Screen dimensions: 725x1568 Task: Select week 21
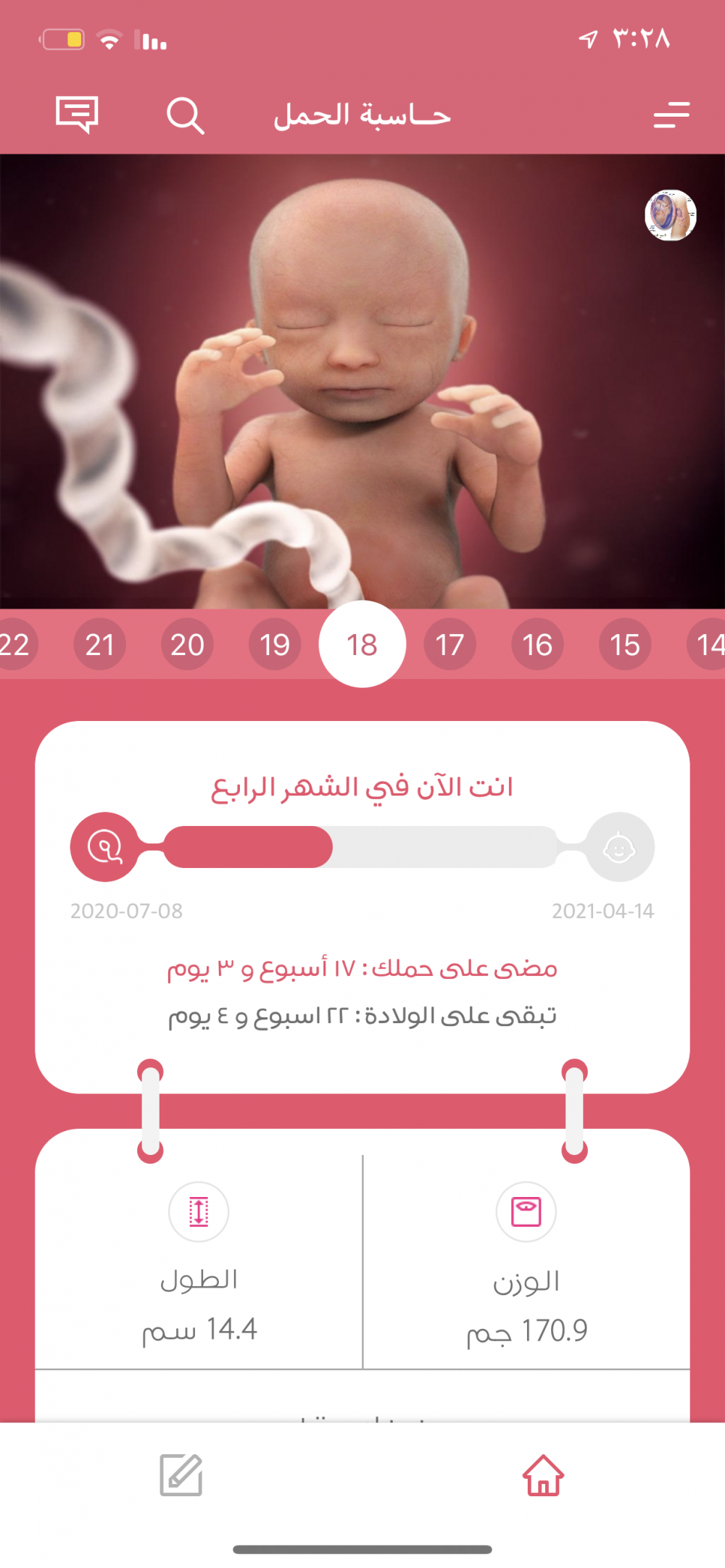(x=100, y=644)
